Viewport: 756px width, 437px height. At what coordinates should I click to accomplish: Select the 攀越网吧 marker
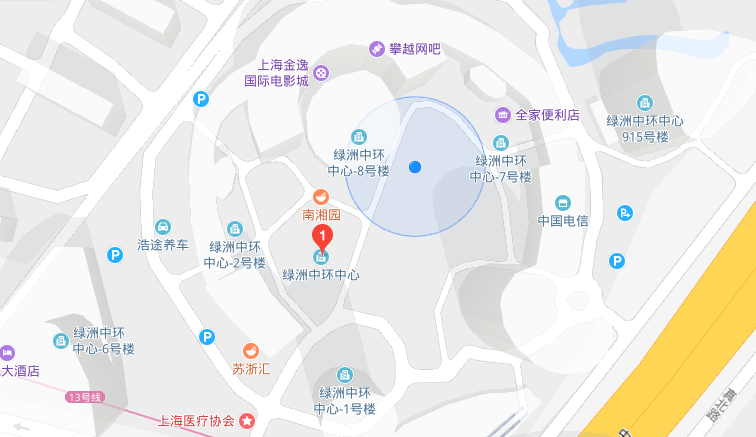click(x=377, y=48)
